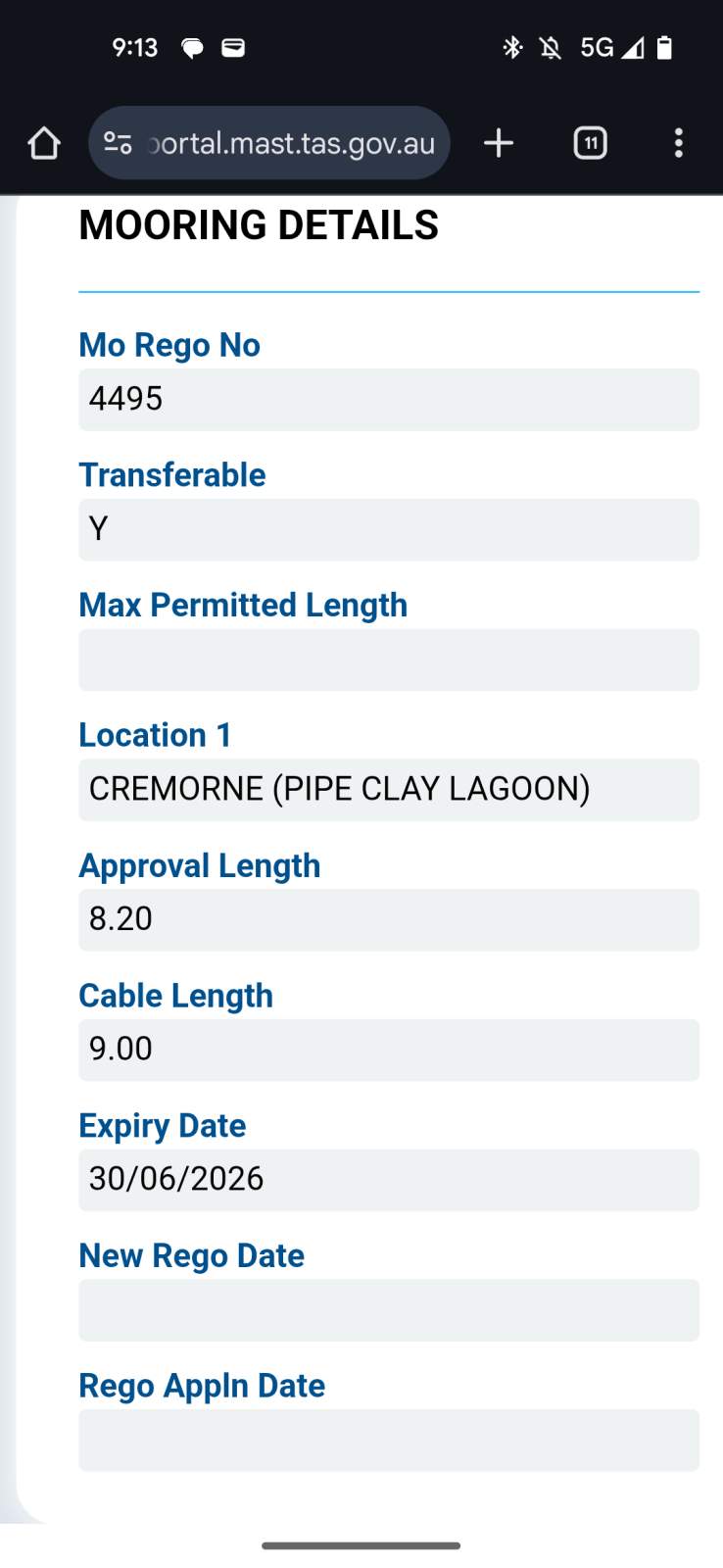Open a new tab with the plus icon
Image resolution: width=723 pixels, height=1568 pixels.
(498, 143)
